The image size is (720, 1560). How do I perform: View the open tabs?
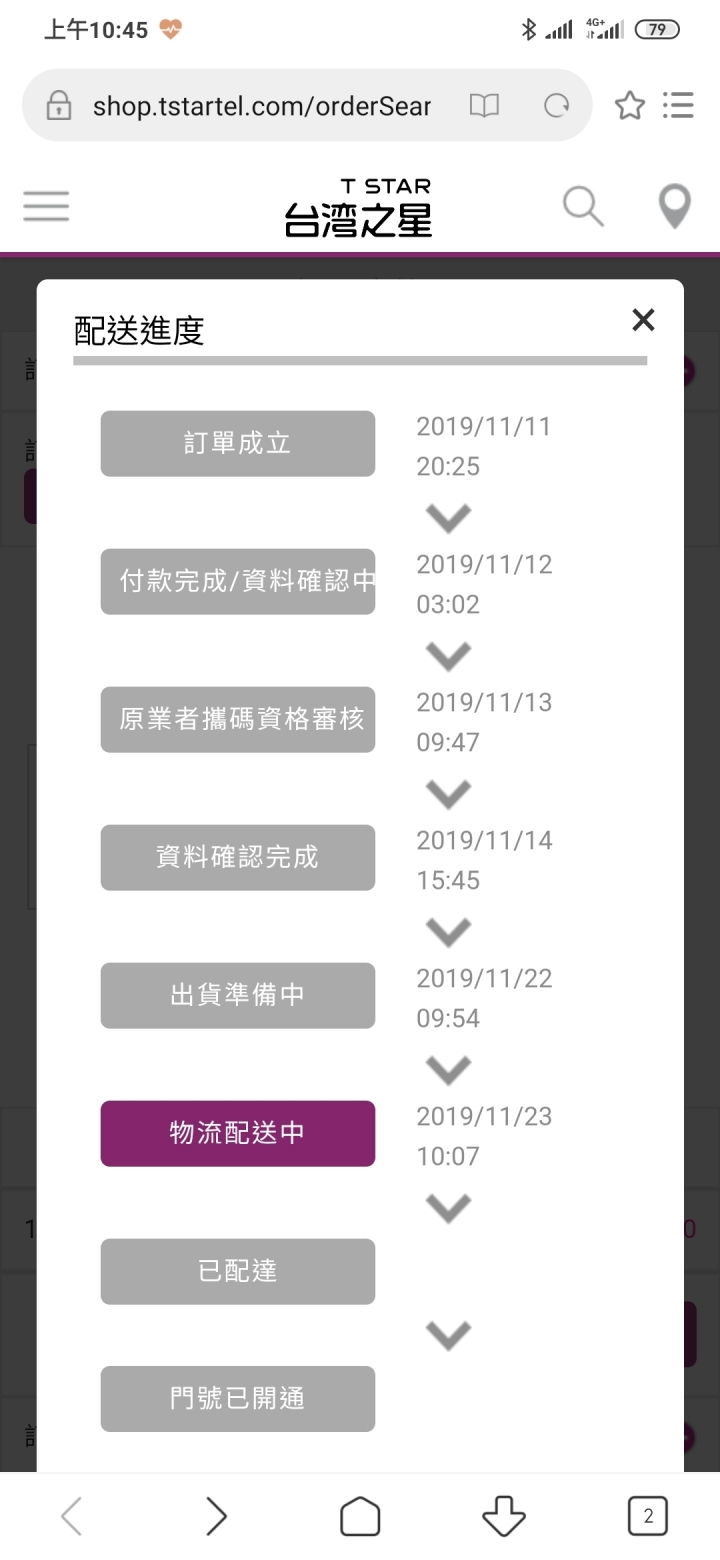point(647,1517)
